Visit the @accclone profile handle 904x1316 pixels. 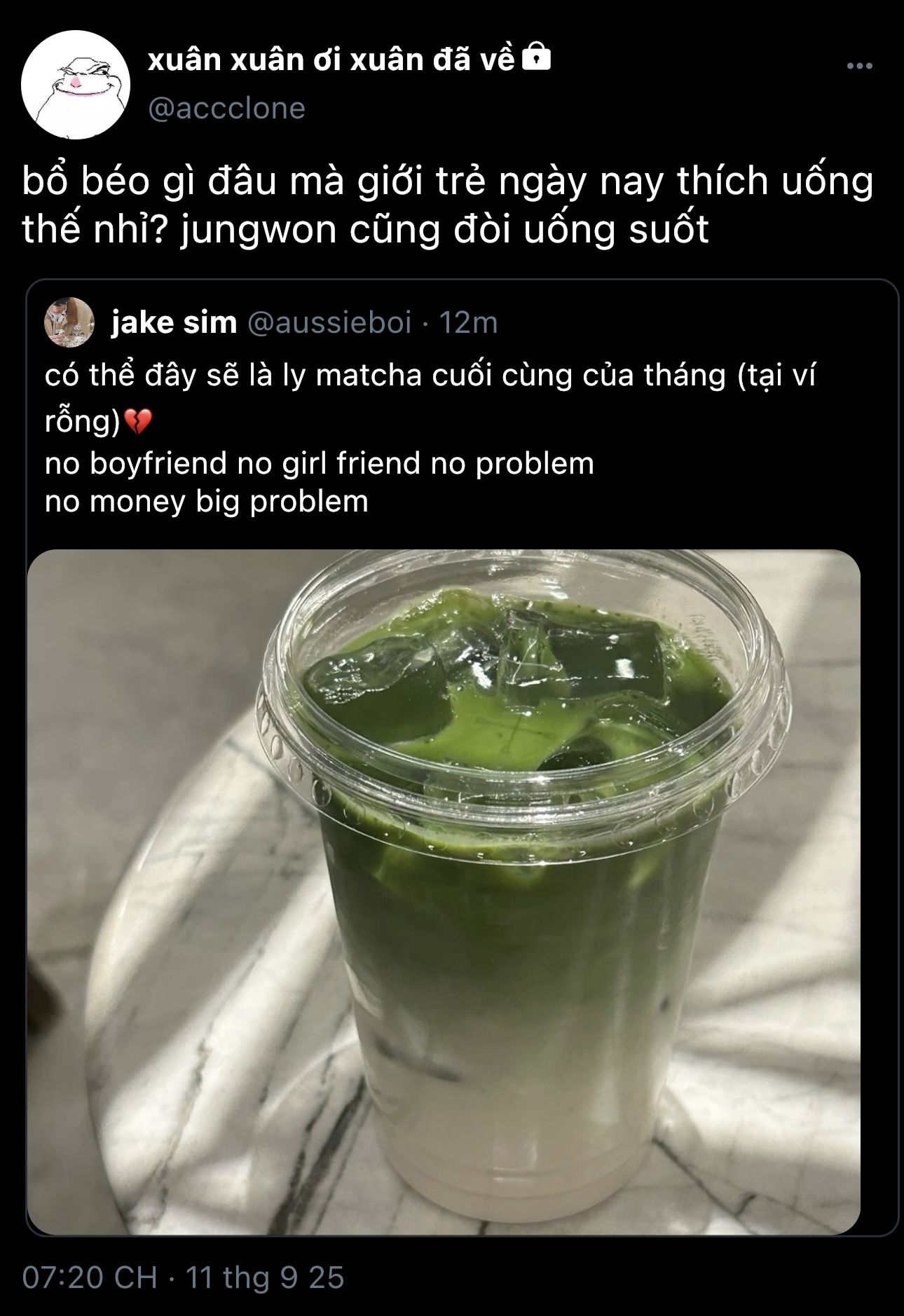(x=226, y=109)
